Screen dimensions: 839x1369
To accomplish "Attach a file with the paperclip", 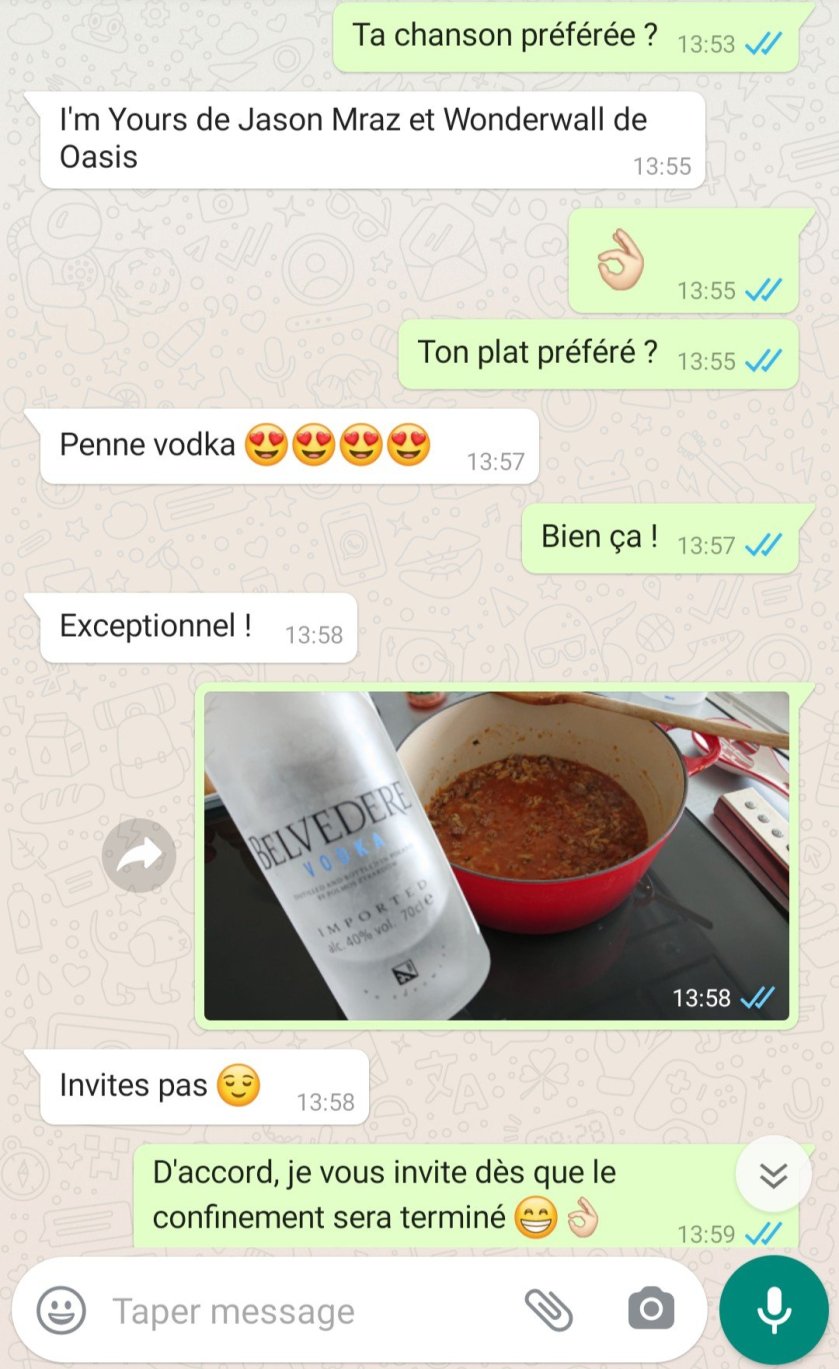I will [548, 1310].
